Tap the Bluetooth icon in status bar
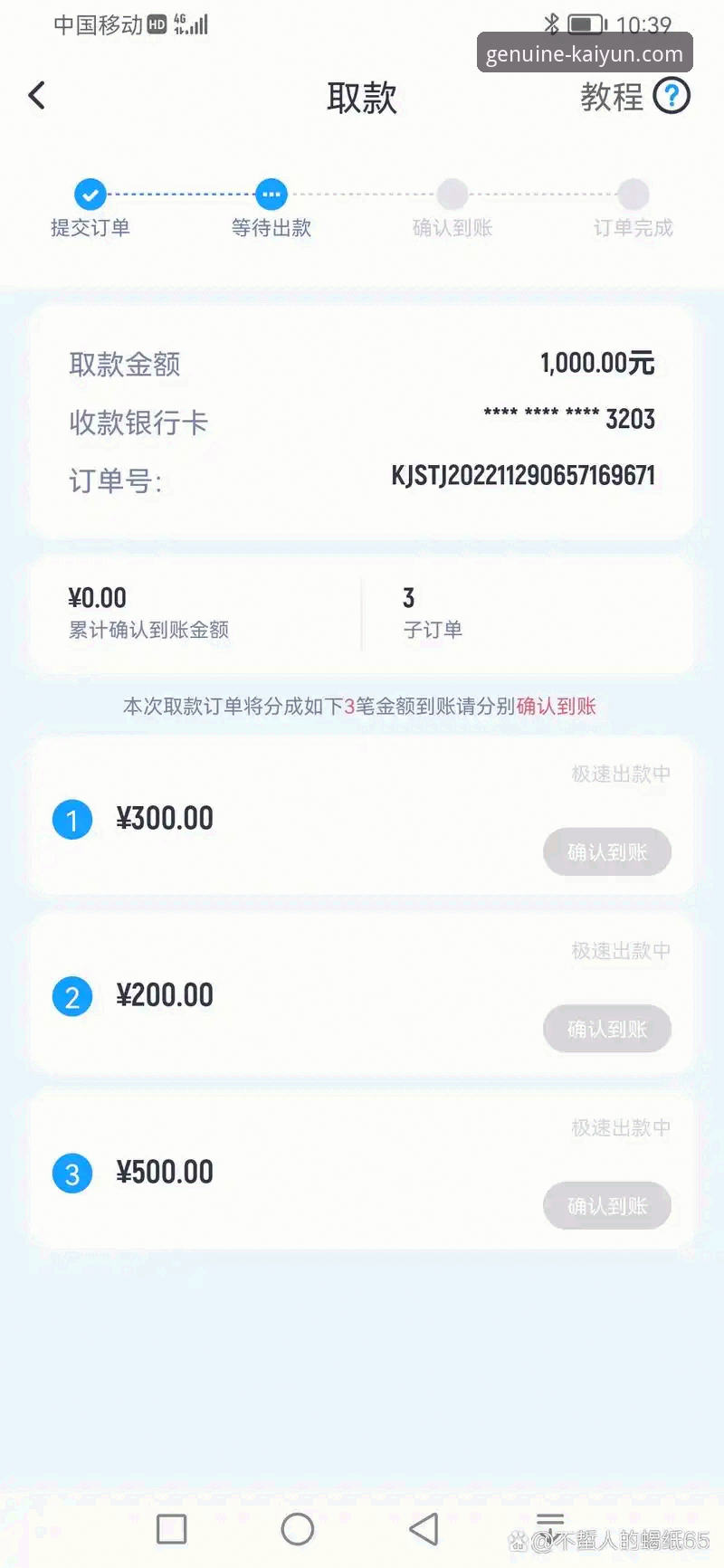The height and width of the screenshot is (1568, 724). [x=551, y=24]
